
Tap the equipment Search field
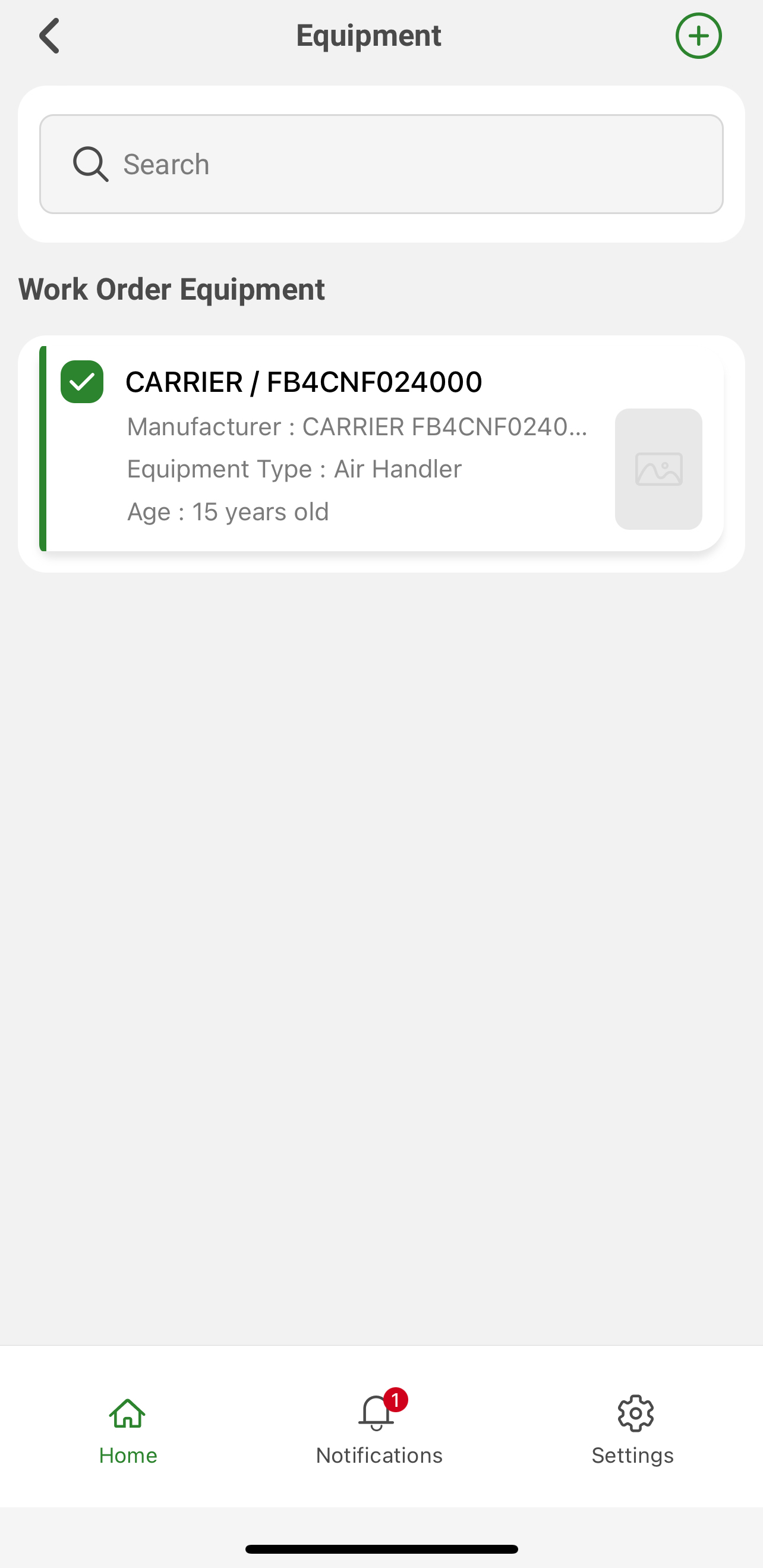point(381,164)
